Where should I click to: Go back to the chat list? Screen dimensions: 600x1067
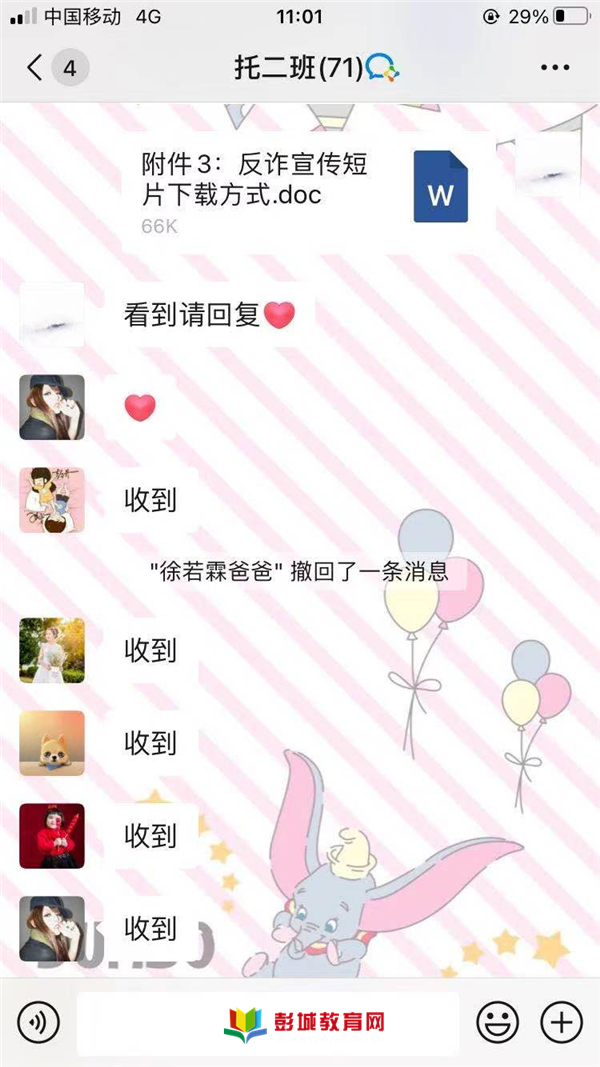click(36, 68)
